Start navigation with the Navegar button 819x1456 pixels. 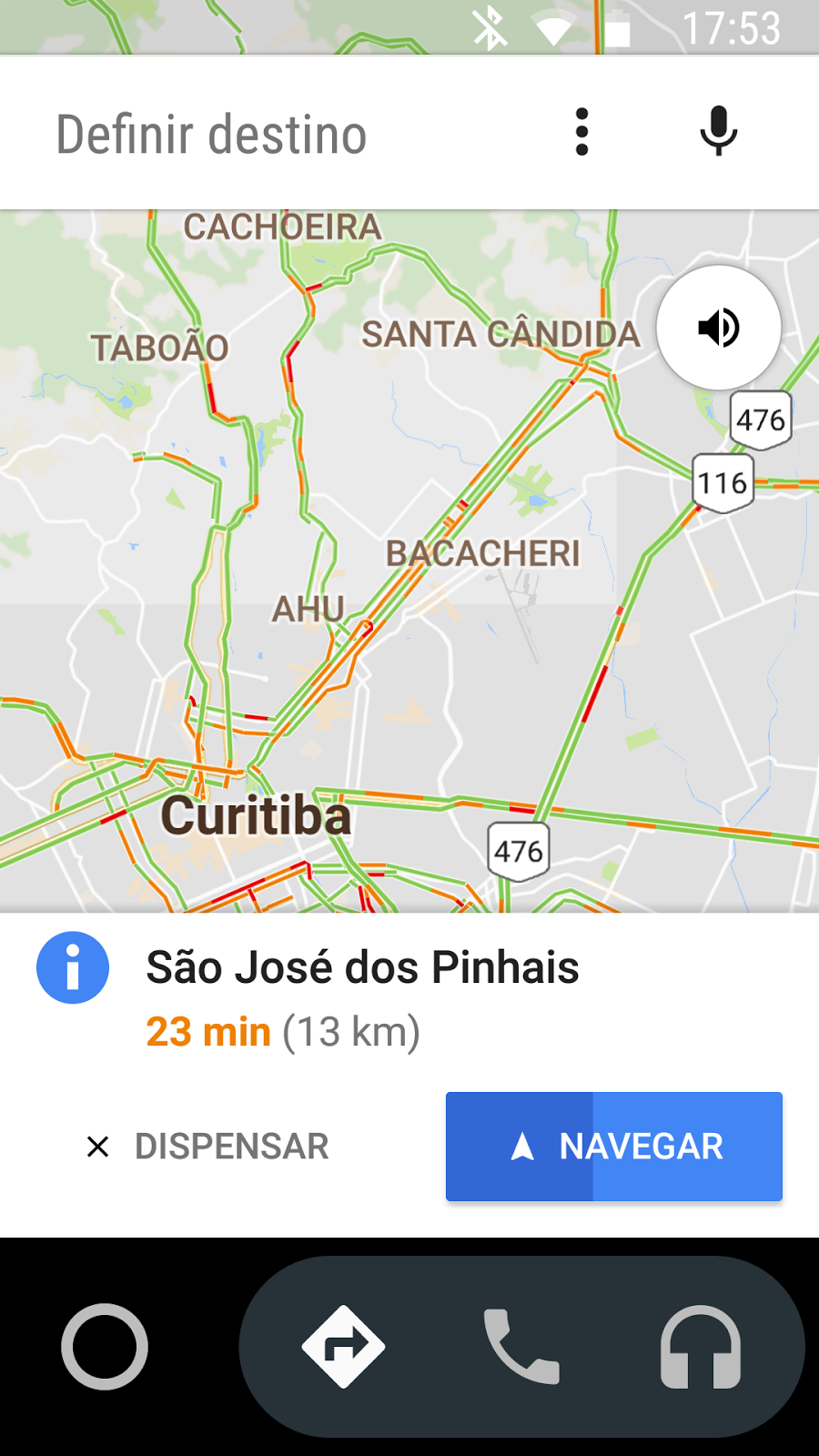614,1147
